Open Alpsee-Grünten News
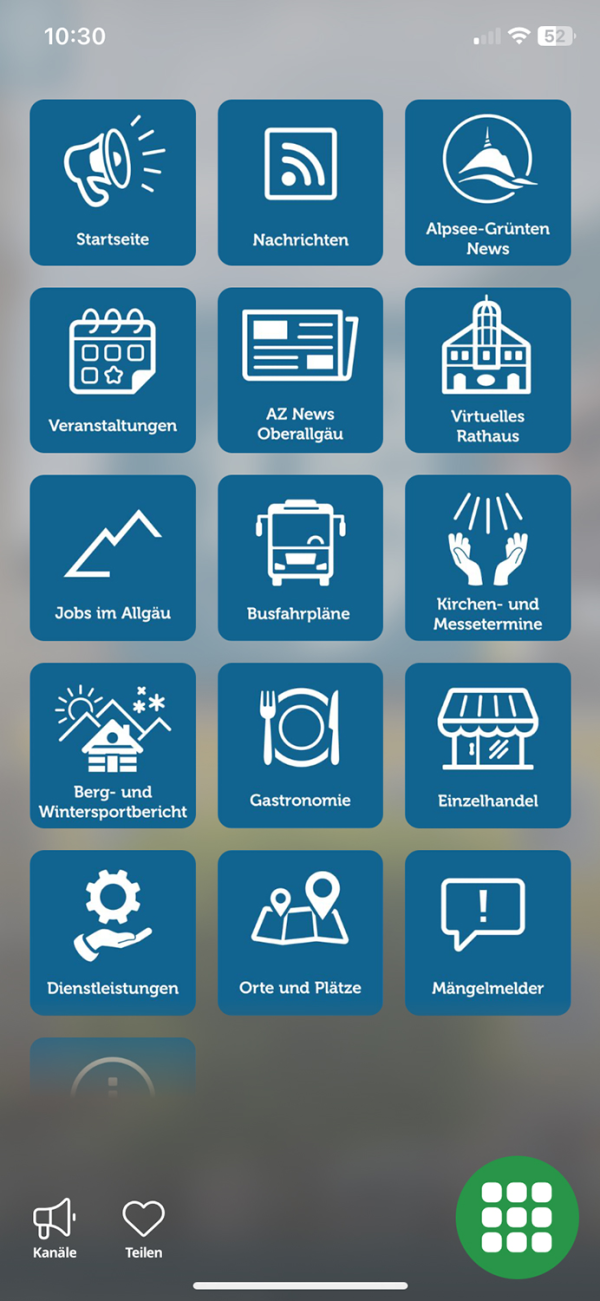This screenshot has width=600, height=1301. coord(487,182)
